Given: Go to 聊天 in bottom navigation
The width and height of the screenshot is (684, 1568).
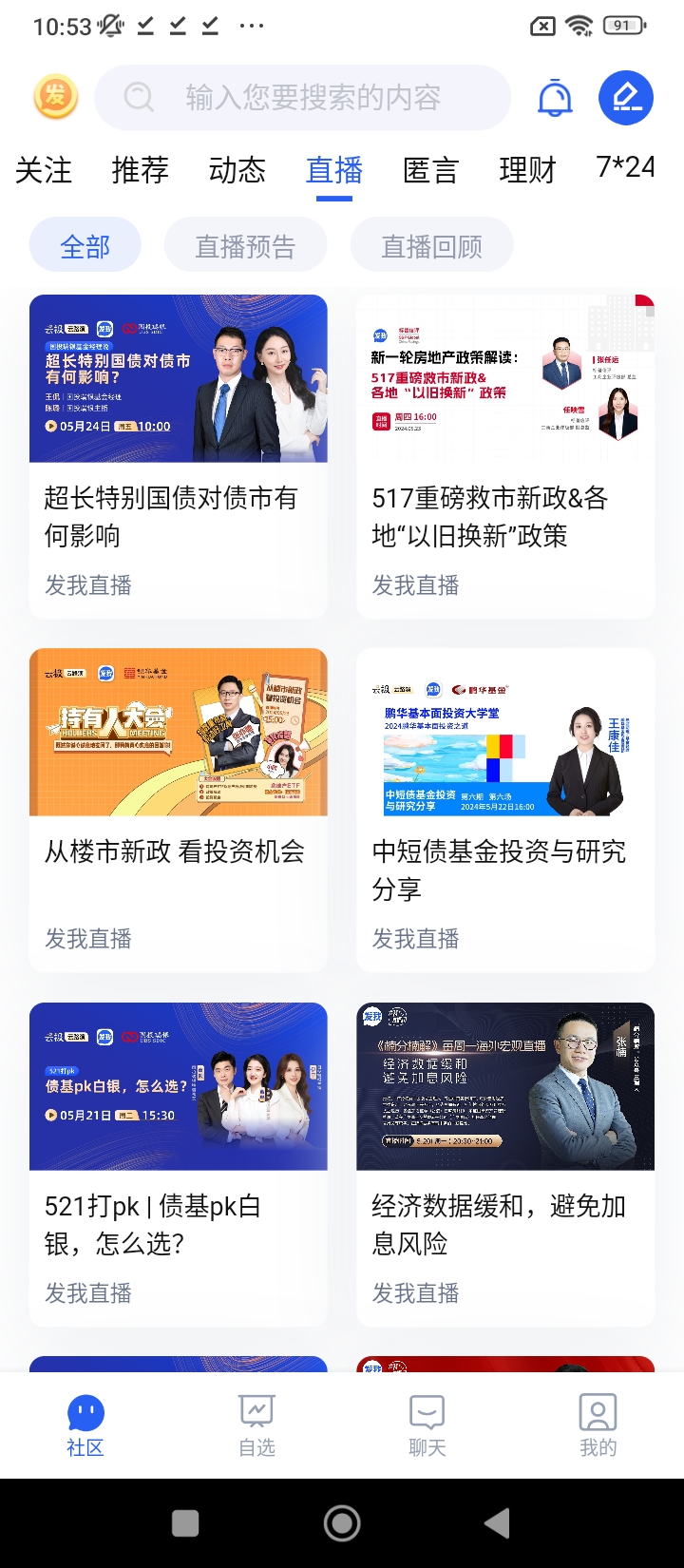Looking at the screenshot, I should 427,1425.
